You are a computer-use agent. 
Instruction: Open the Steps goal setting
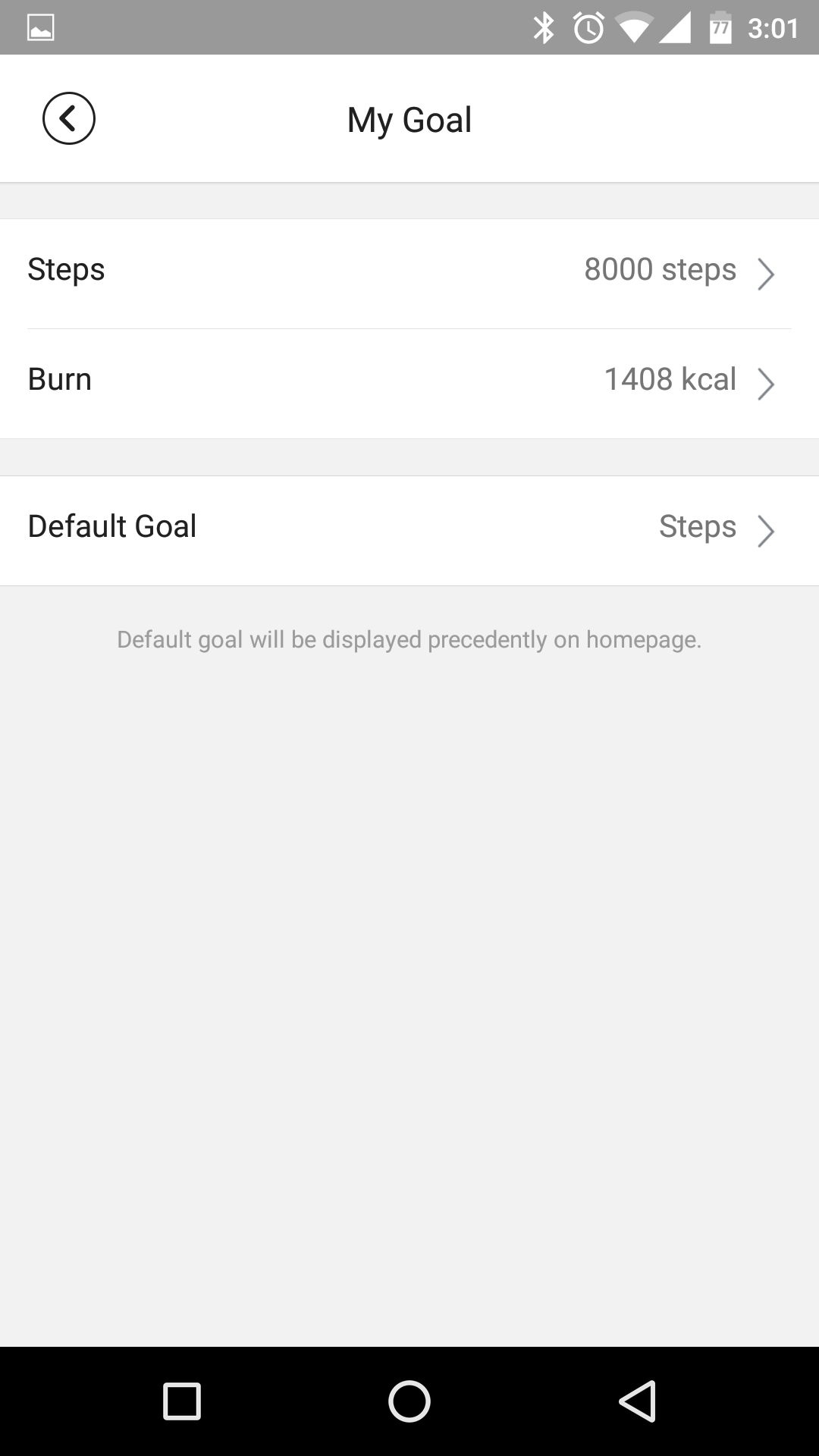(x=409, y=273)
